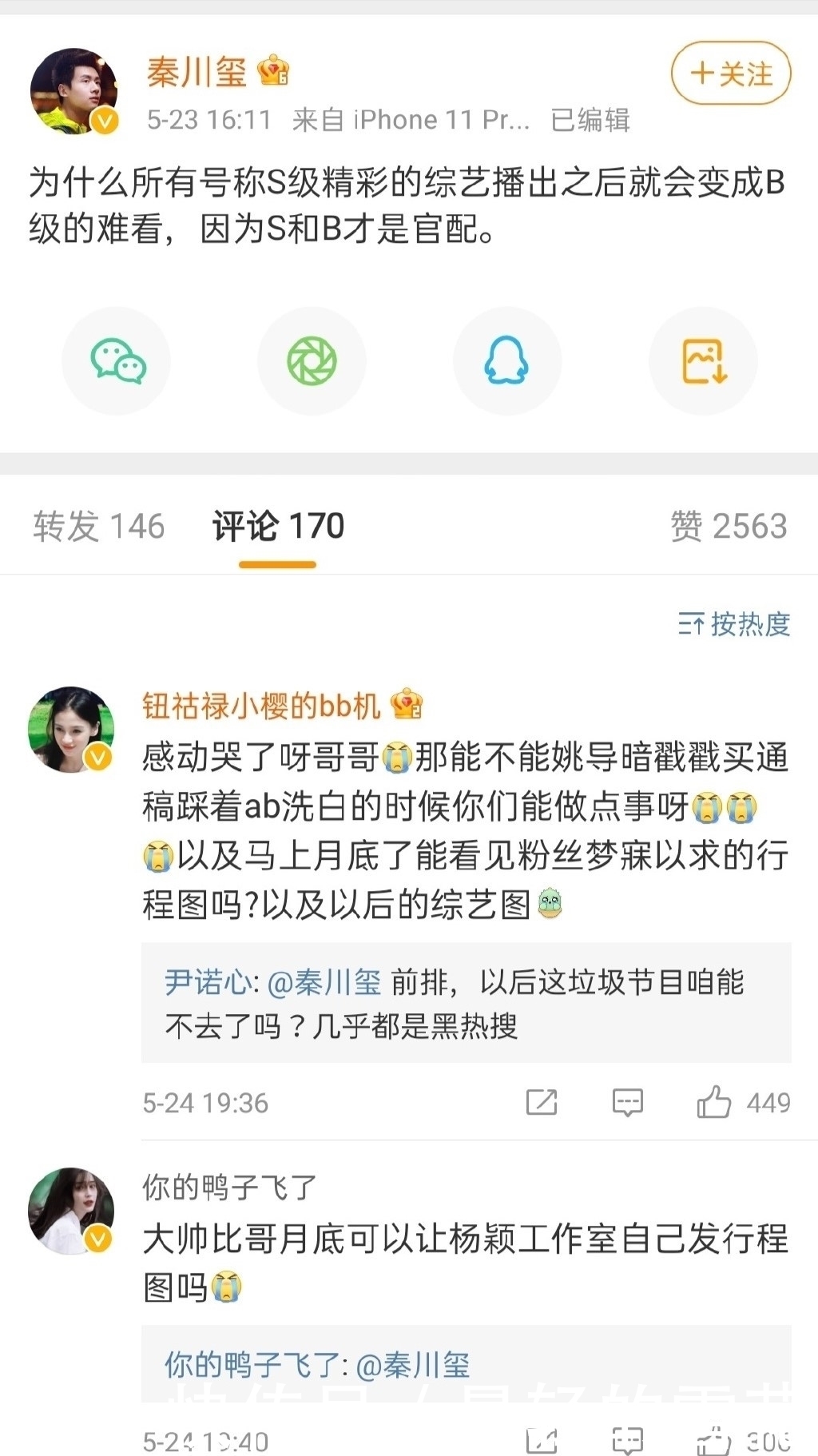Toggle follow via the 关注 button
This screenshot has height=1456, width=818.
point(731,74)
